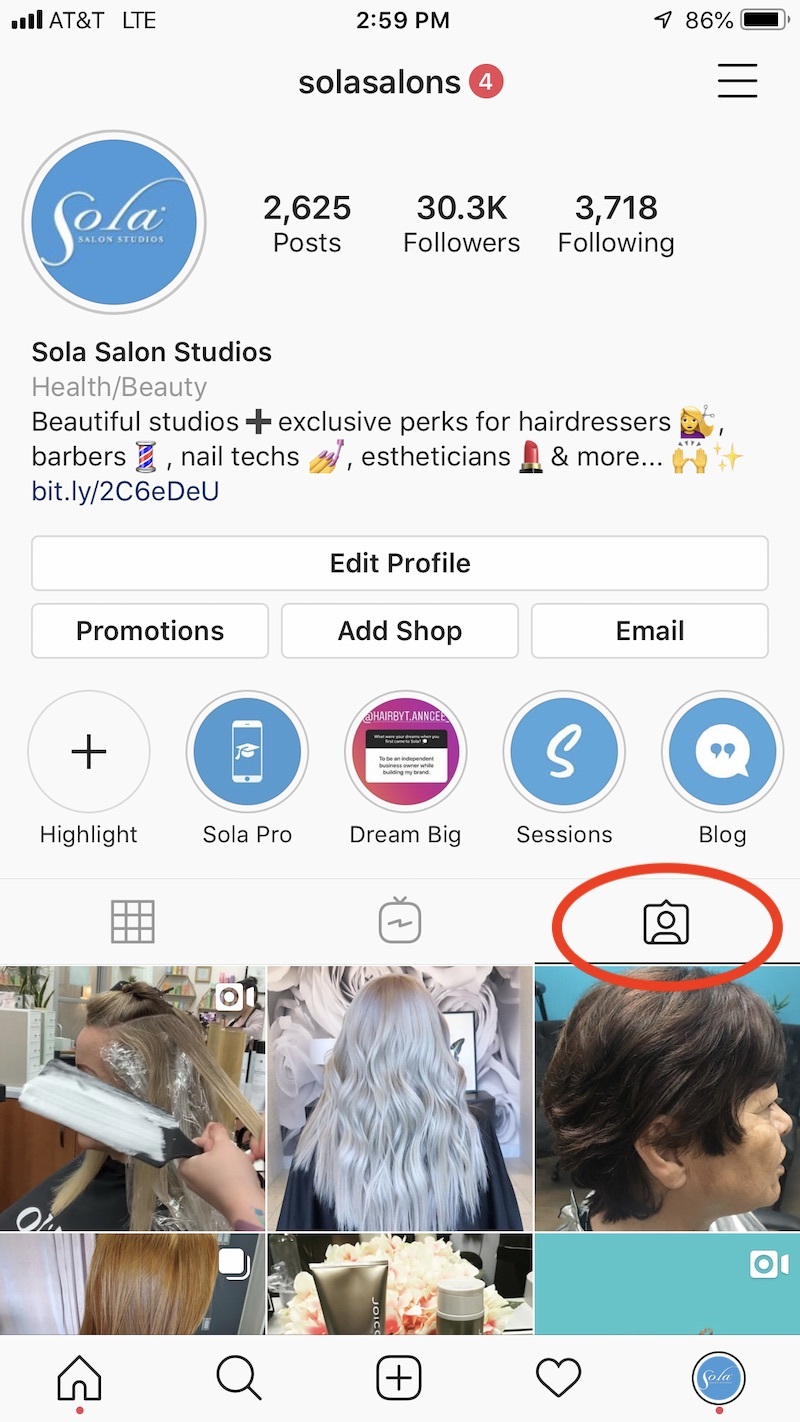Open the Search tab
The width and height of the screenshot is (800, 1422).
239,1379
